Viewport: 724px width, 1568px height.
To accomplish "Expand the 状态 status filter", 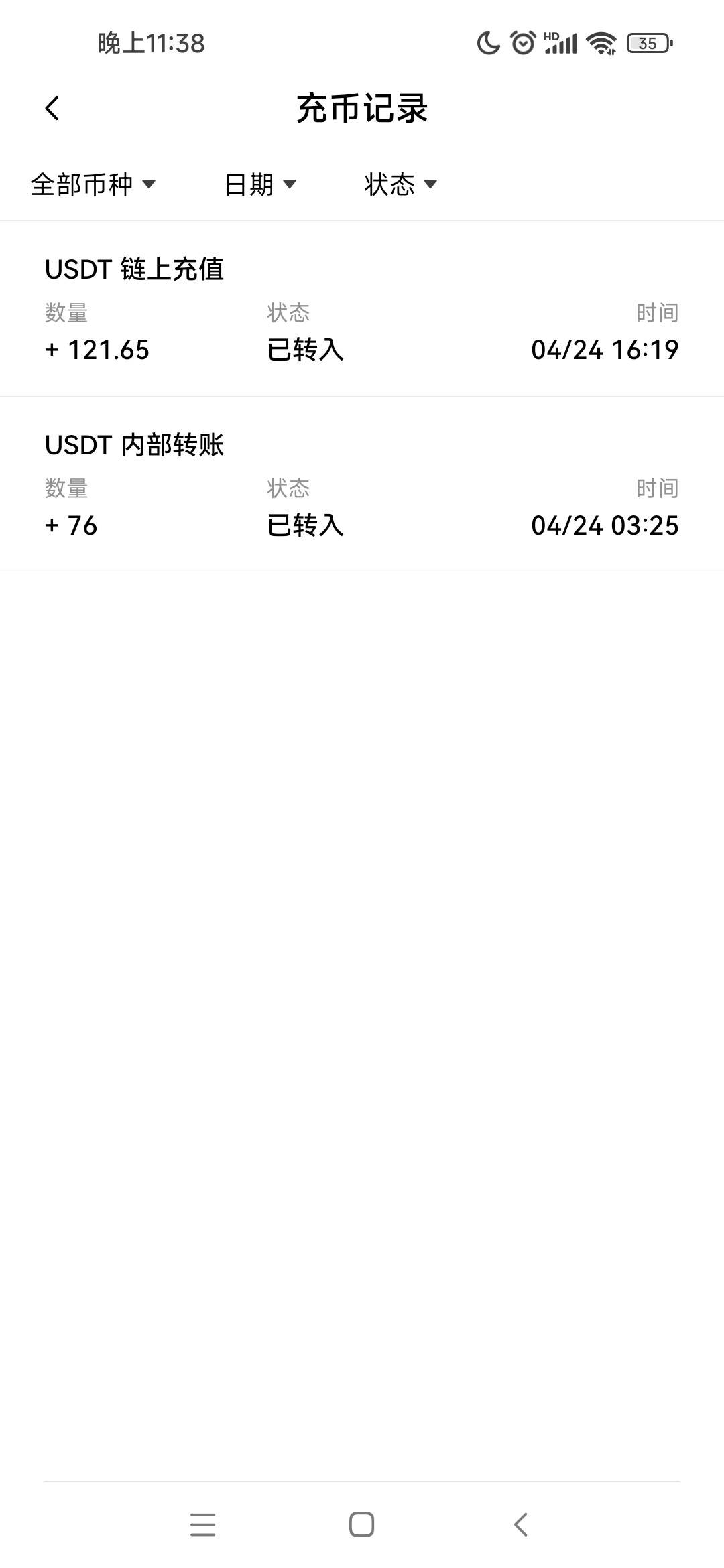I will 400,184.
